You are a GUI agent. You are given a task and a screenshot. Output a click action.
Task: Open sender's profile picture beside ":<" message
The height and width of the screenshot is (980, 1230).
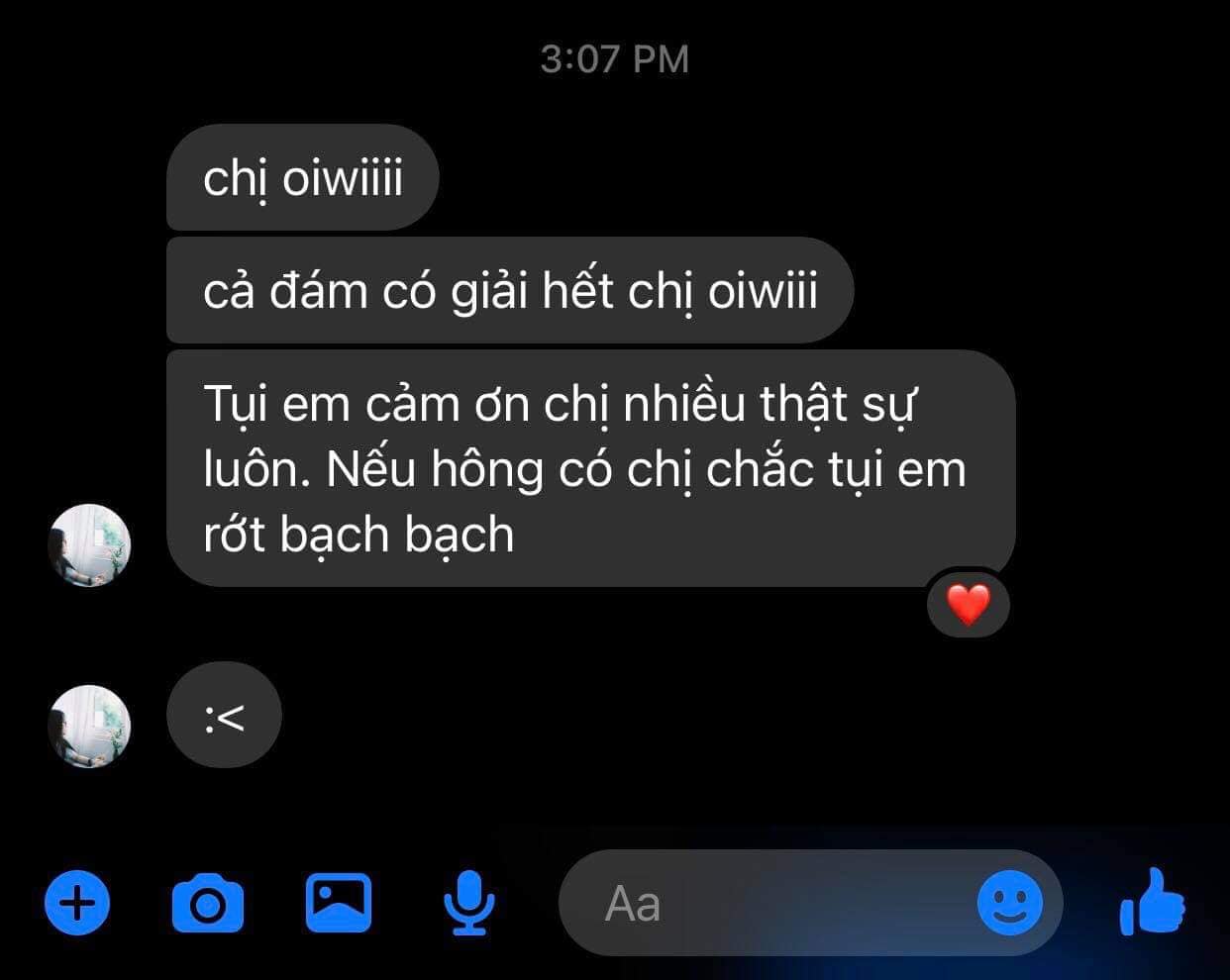pyautogui.click(x=89, y=726)
